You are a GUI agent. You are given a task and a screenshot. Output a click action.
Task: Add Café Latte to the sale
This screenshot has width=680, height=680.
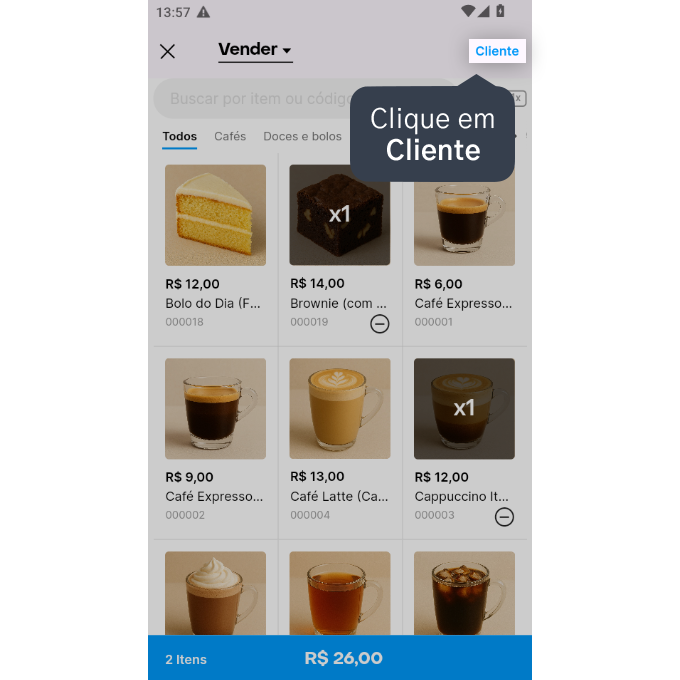pos(340,408)
